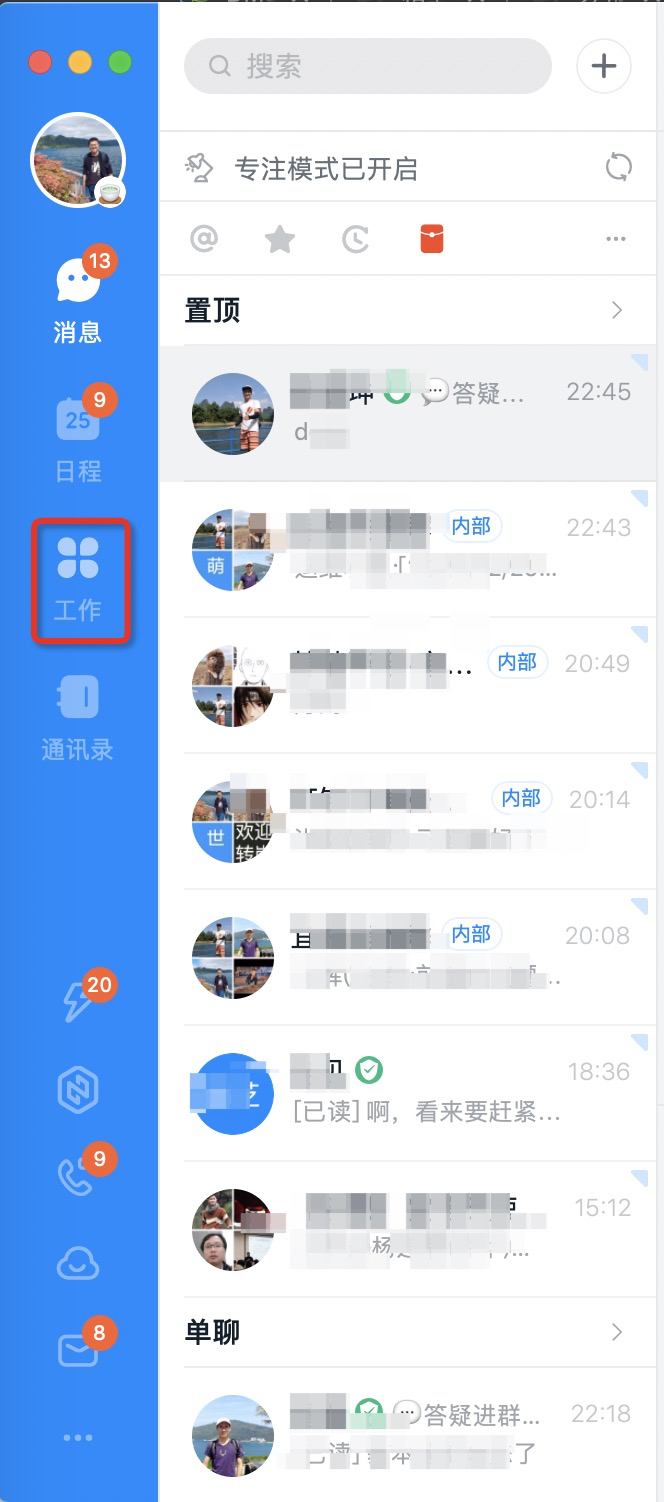
Task: Open the cloud drive icon
Action: click(78, 1265)
